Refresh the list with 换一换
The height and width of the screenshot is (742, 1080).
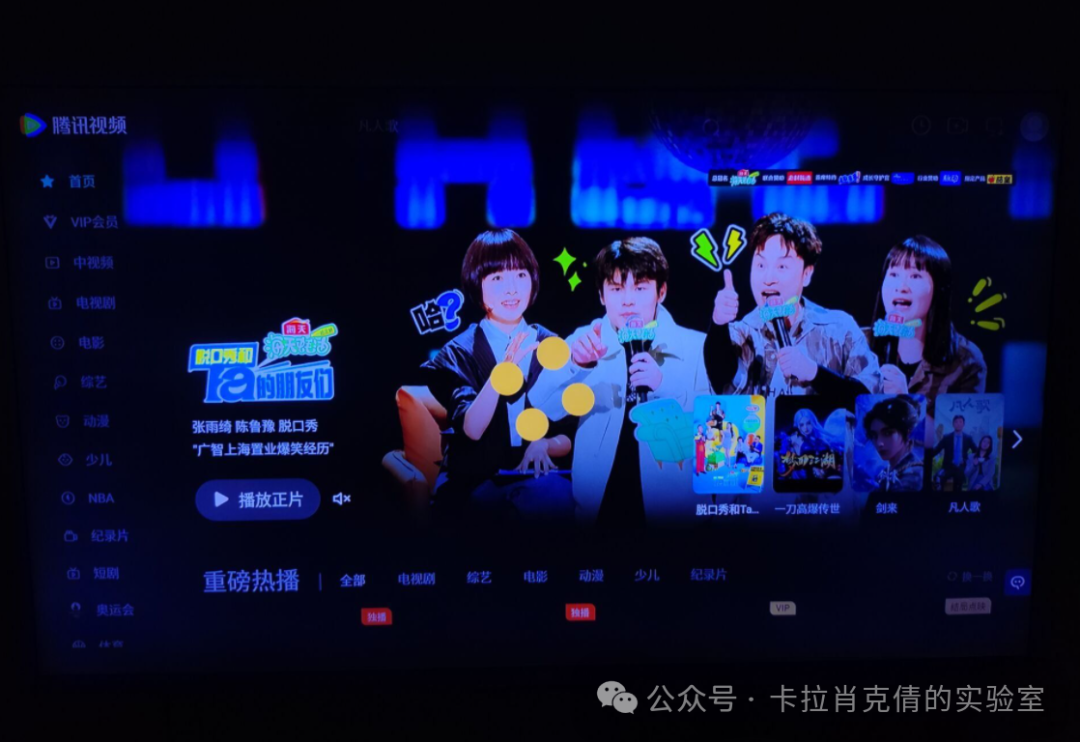970,577
